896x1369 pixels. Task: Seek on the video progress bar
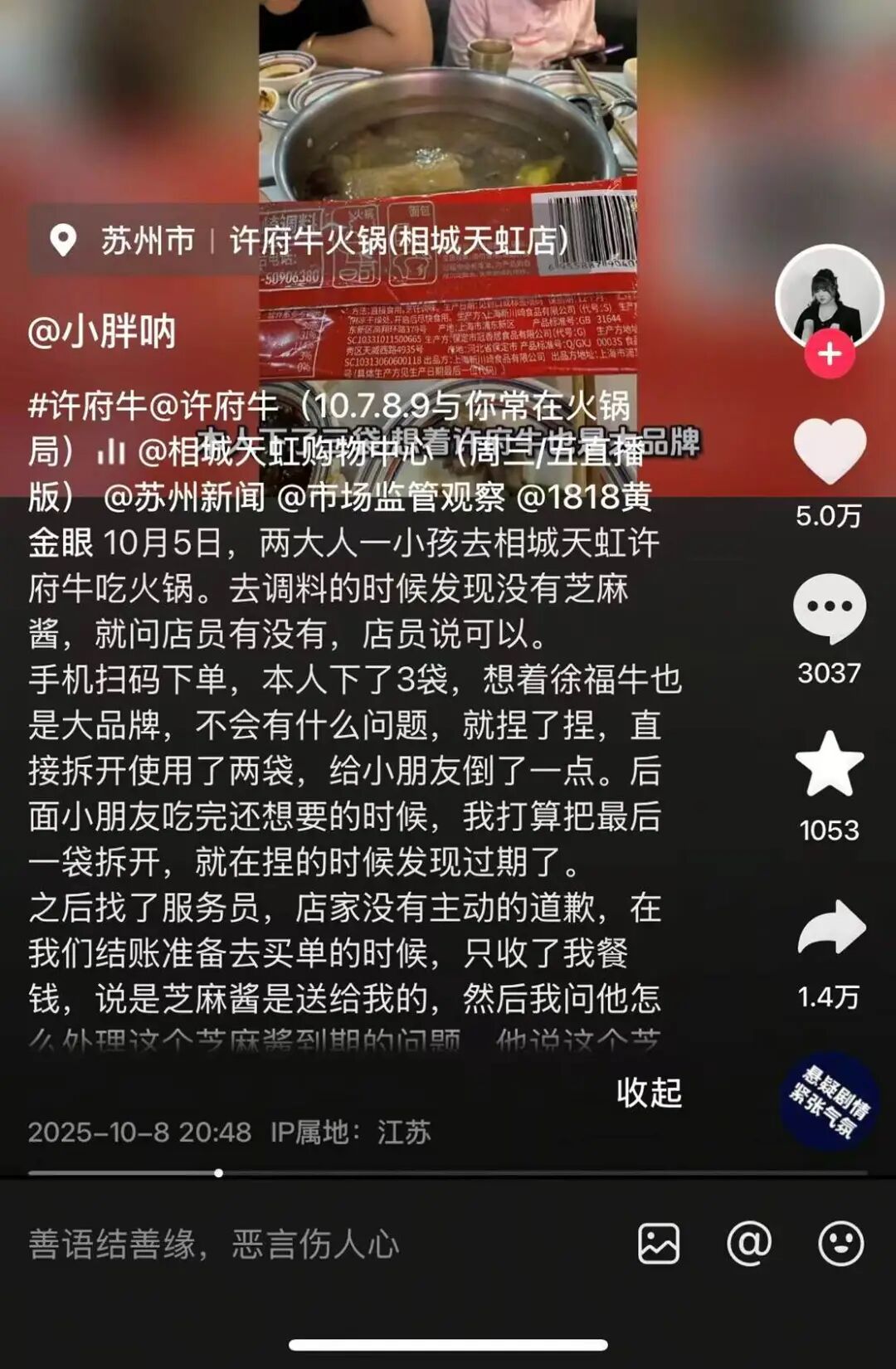pos(448,1173)
